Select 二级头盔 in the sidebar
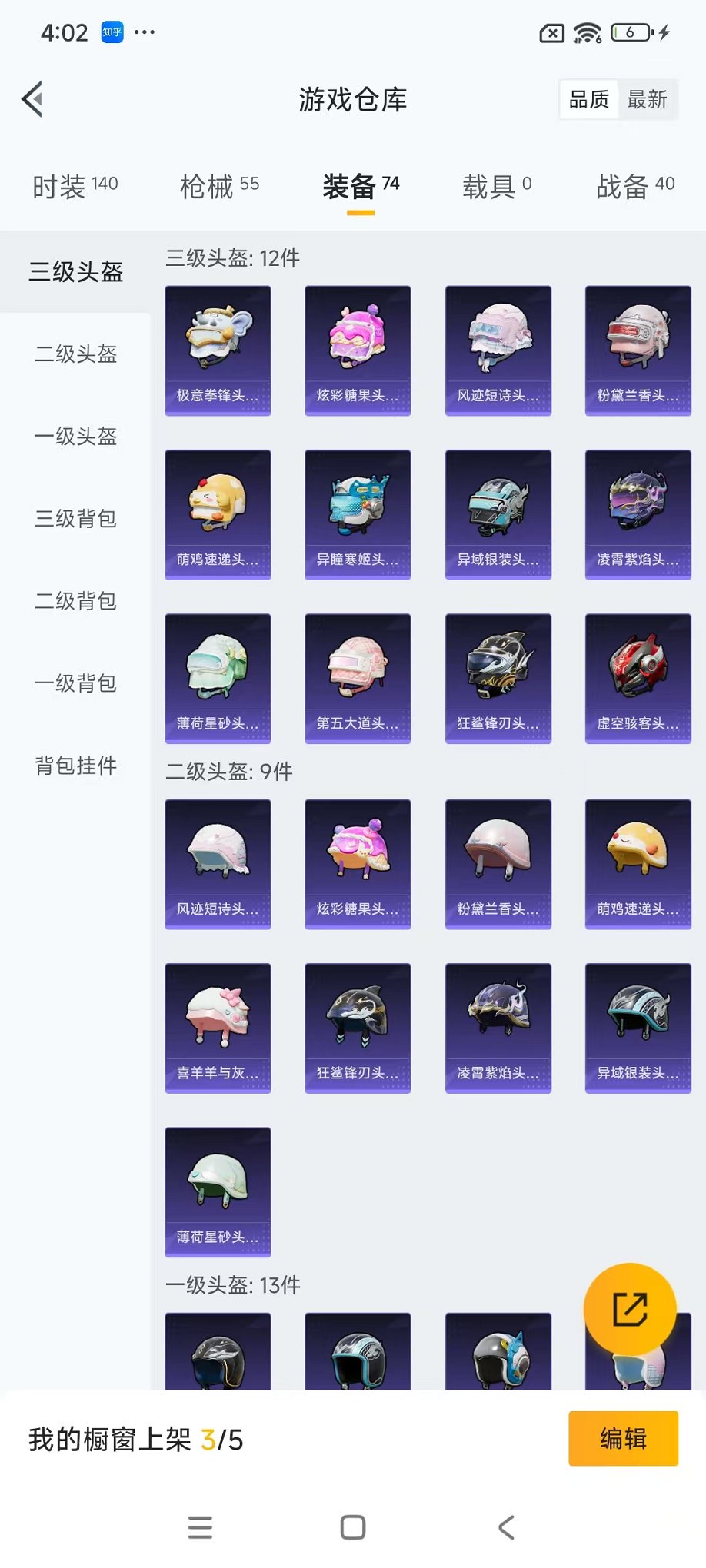The width and height of the screenshot is (706, 1568). tap(75, 354)
